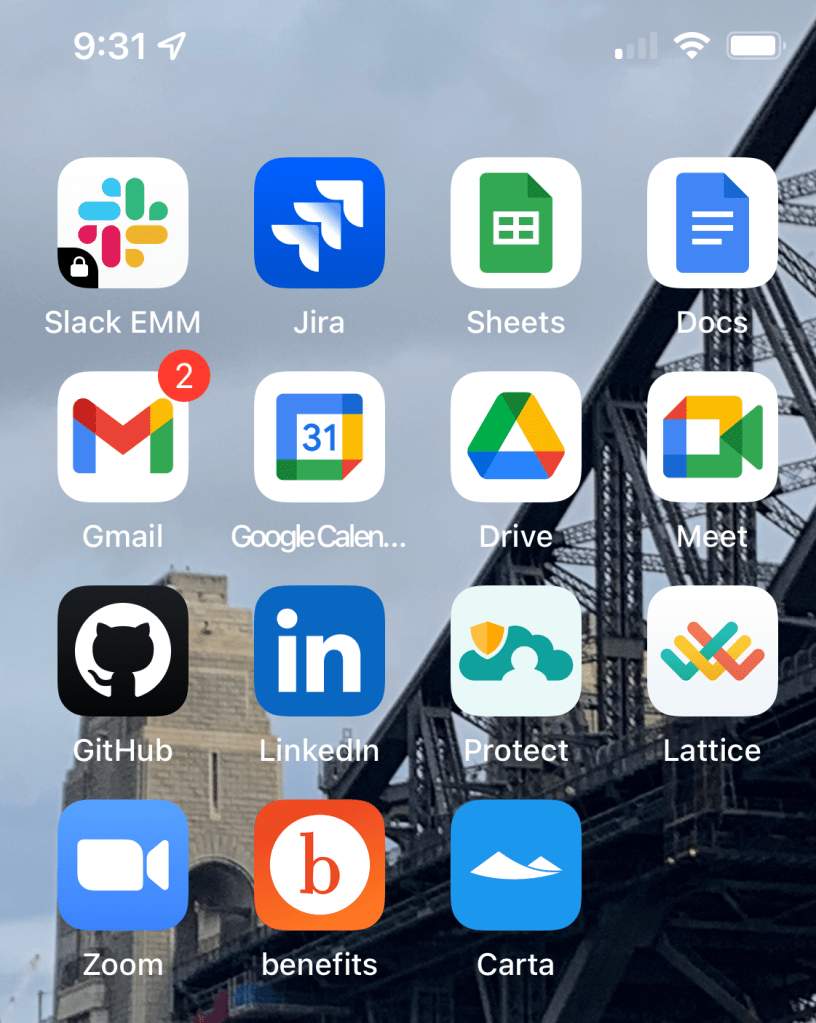Screen dimensions: 816x1023
Task: Open the Protect app
Action: tap(516, 650)
